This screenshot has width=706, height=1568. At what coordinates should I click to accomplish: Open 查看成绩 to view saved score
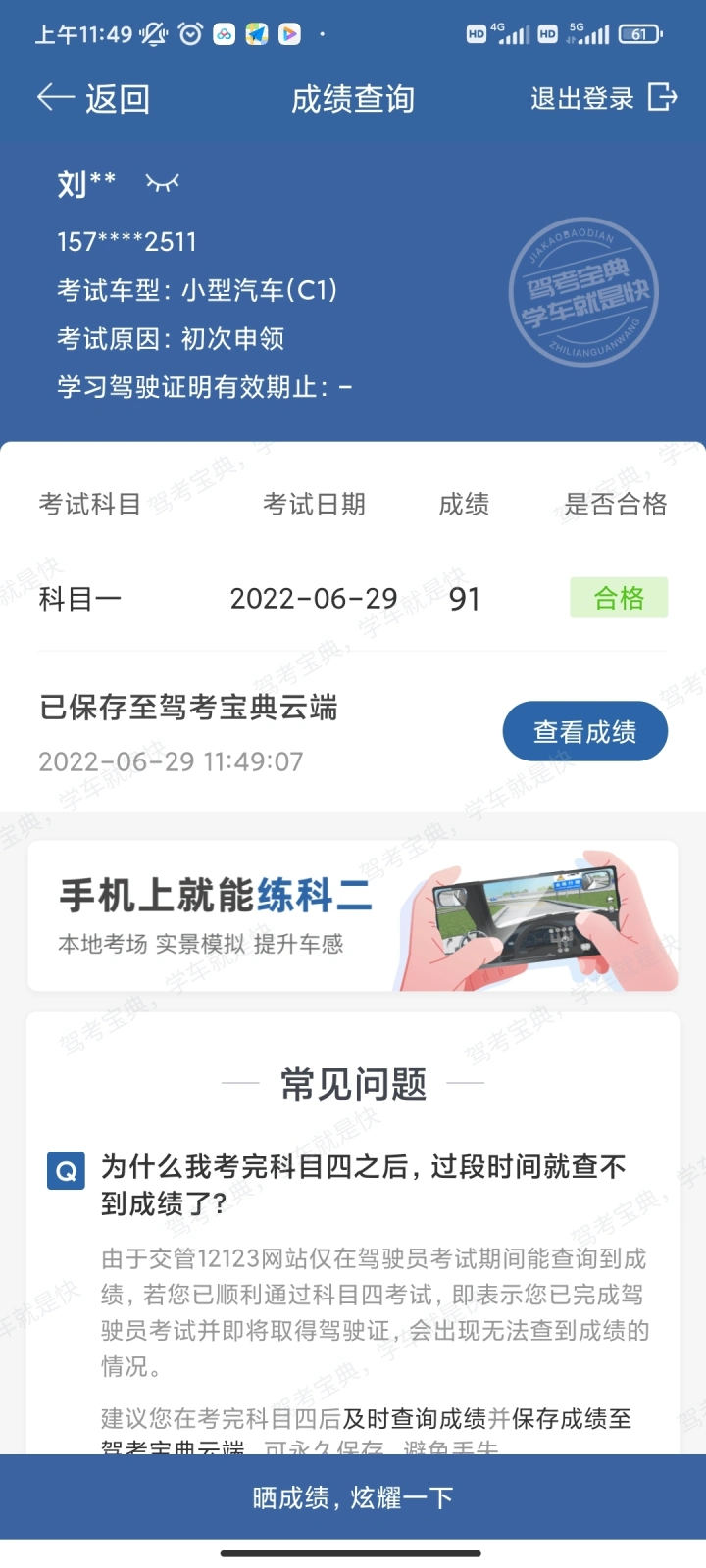tap(585, 731)
